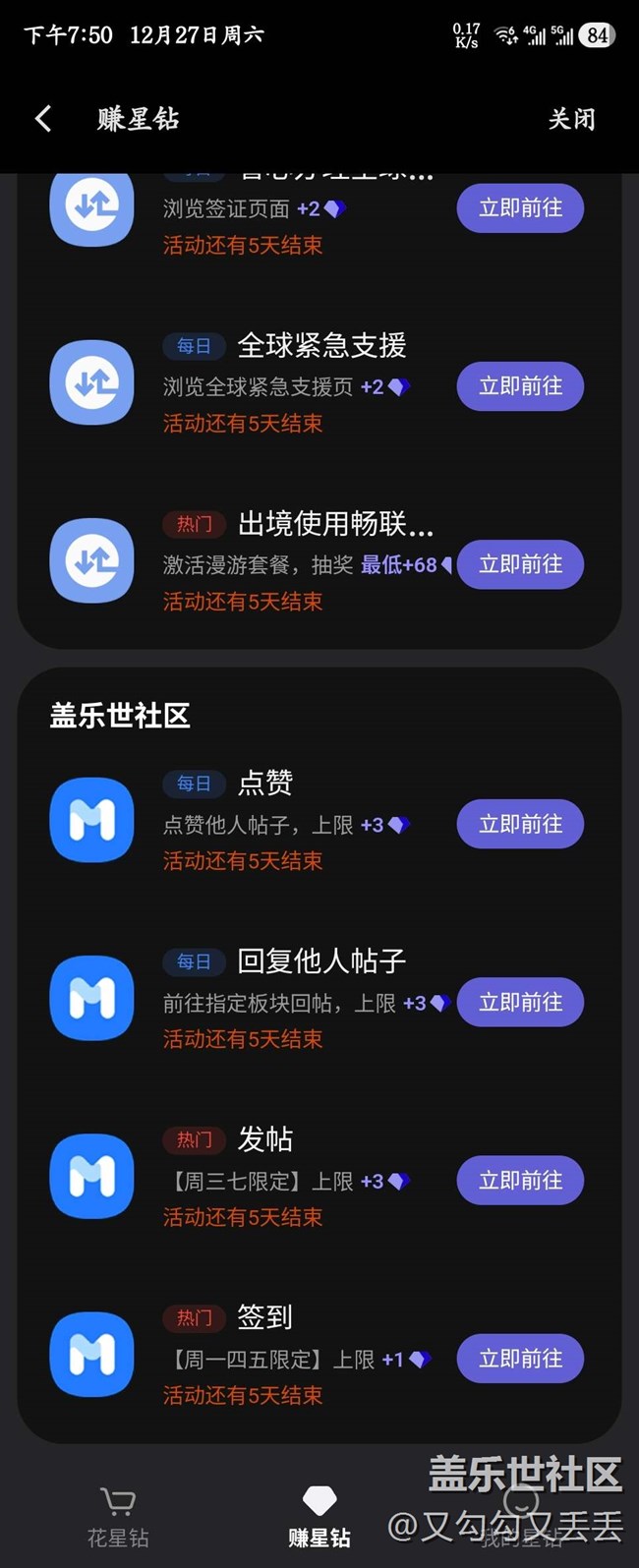Tap 立即前往 beside the 发帖 task
Viewport: 639px width, 1568px height.
520,1181
